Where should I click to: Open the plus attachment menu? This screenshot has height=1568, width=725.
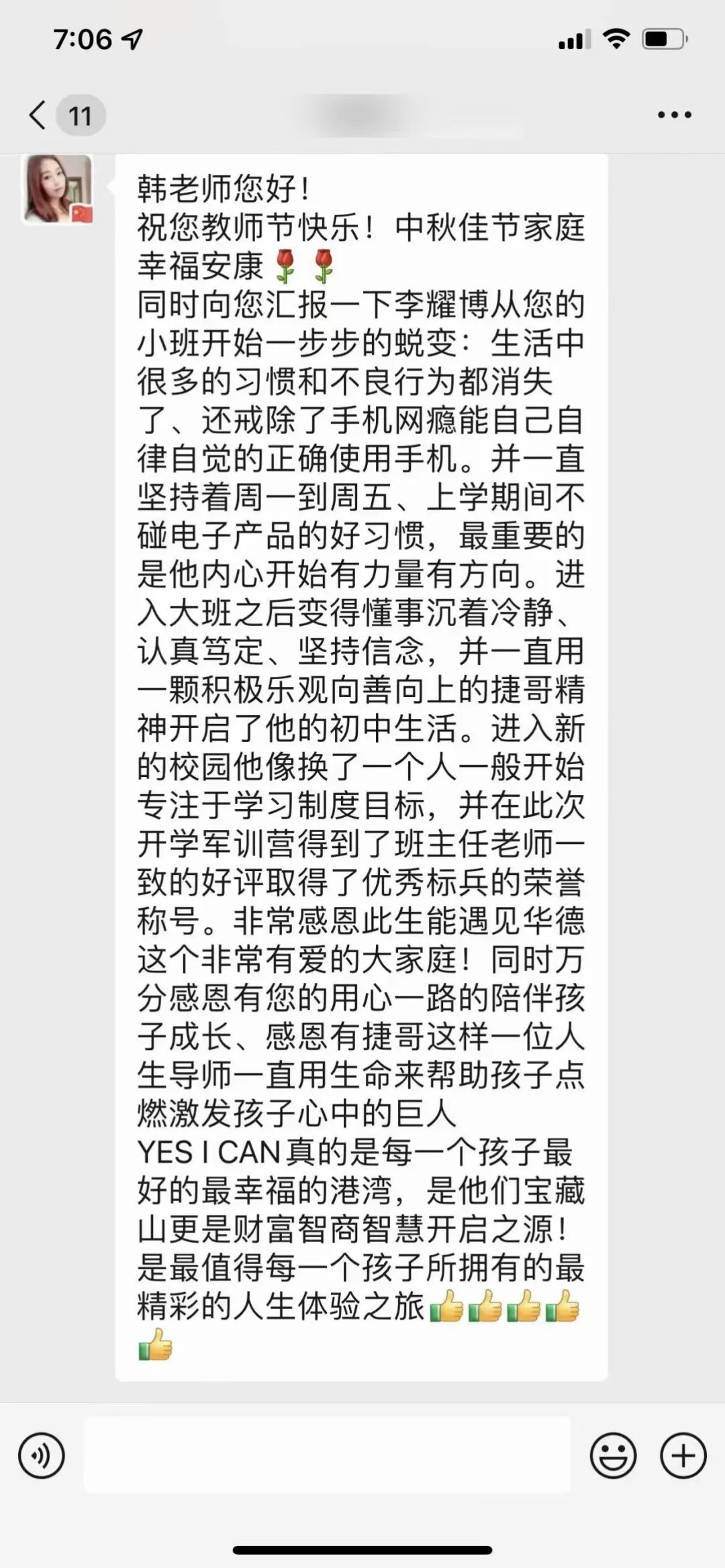pos(683,1455)
